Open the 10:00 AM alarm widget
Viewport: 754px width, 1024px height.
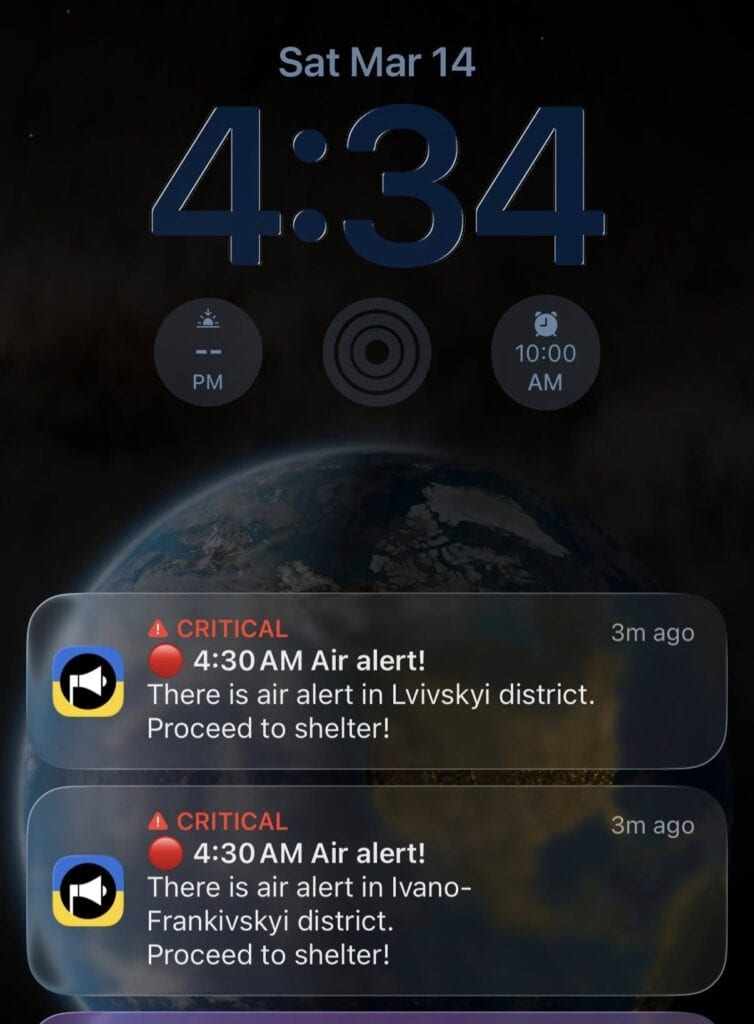point(545,351)
